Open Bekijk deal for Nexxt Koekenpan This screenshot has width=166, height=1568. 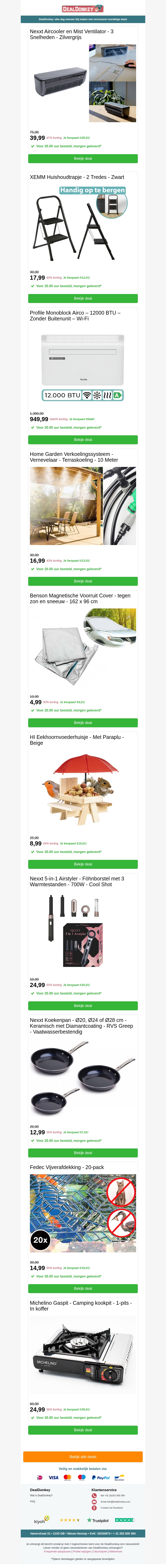tap(83, 1153)
